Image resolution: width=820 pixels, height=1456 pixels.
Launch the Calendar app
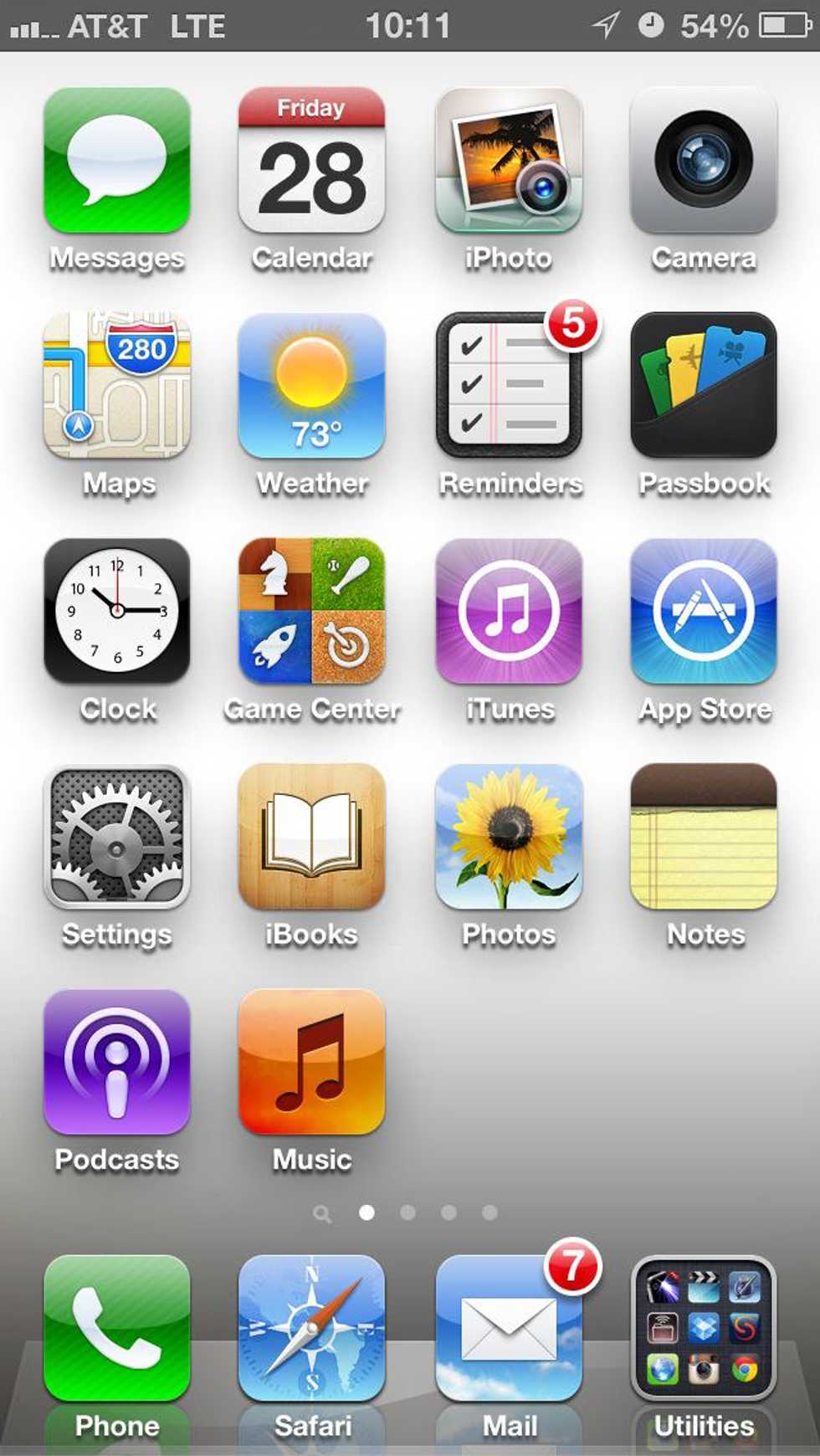311,161
